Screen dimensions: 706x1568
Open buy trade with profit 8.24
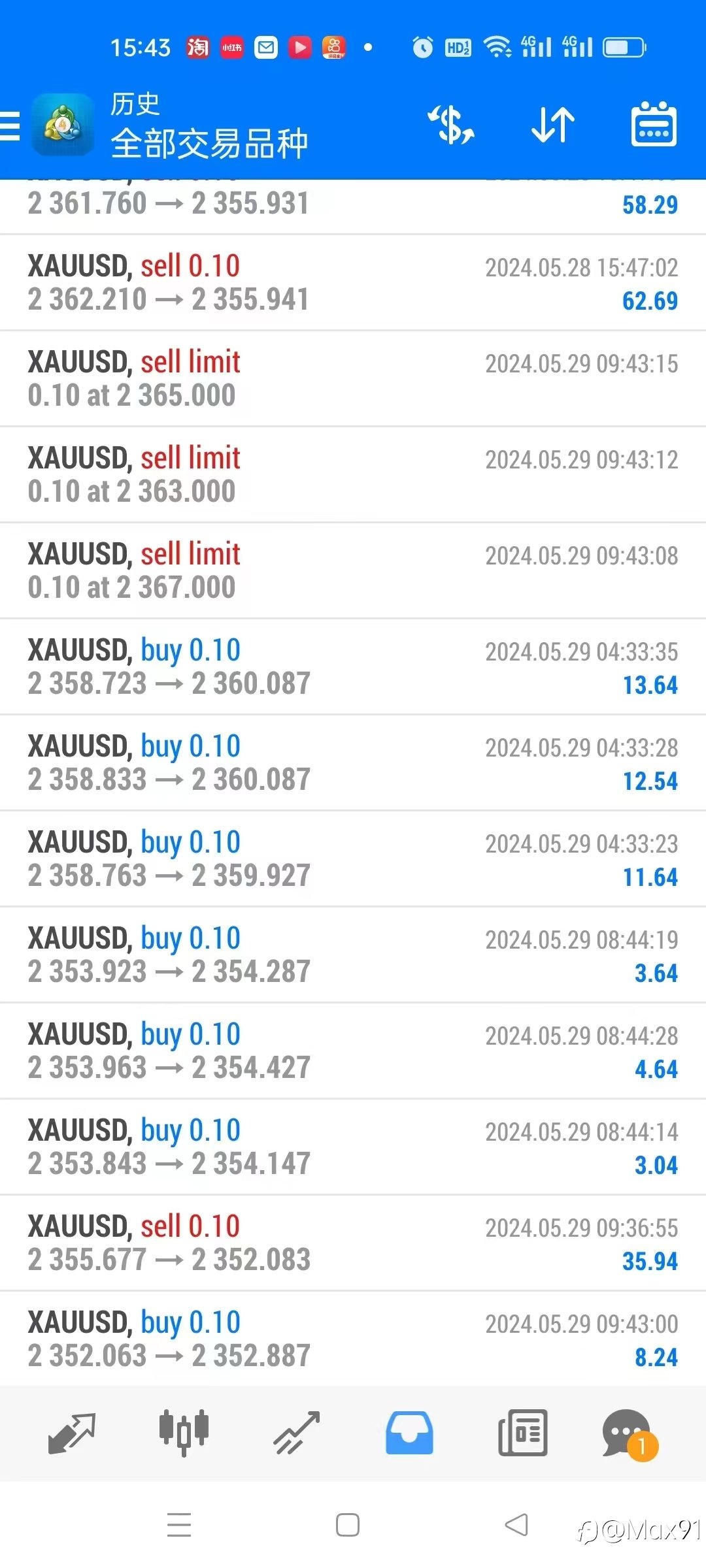click(x=353, y=1339)
